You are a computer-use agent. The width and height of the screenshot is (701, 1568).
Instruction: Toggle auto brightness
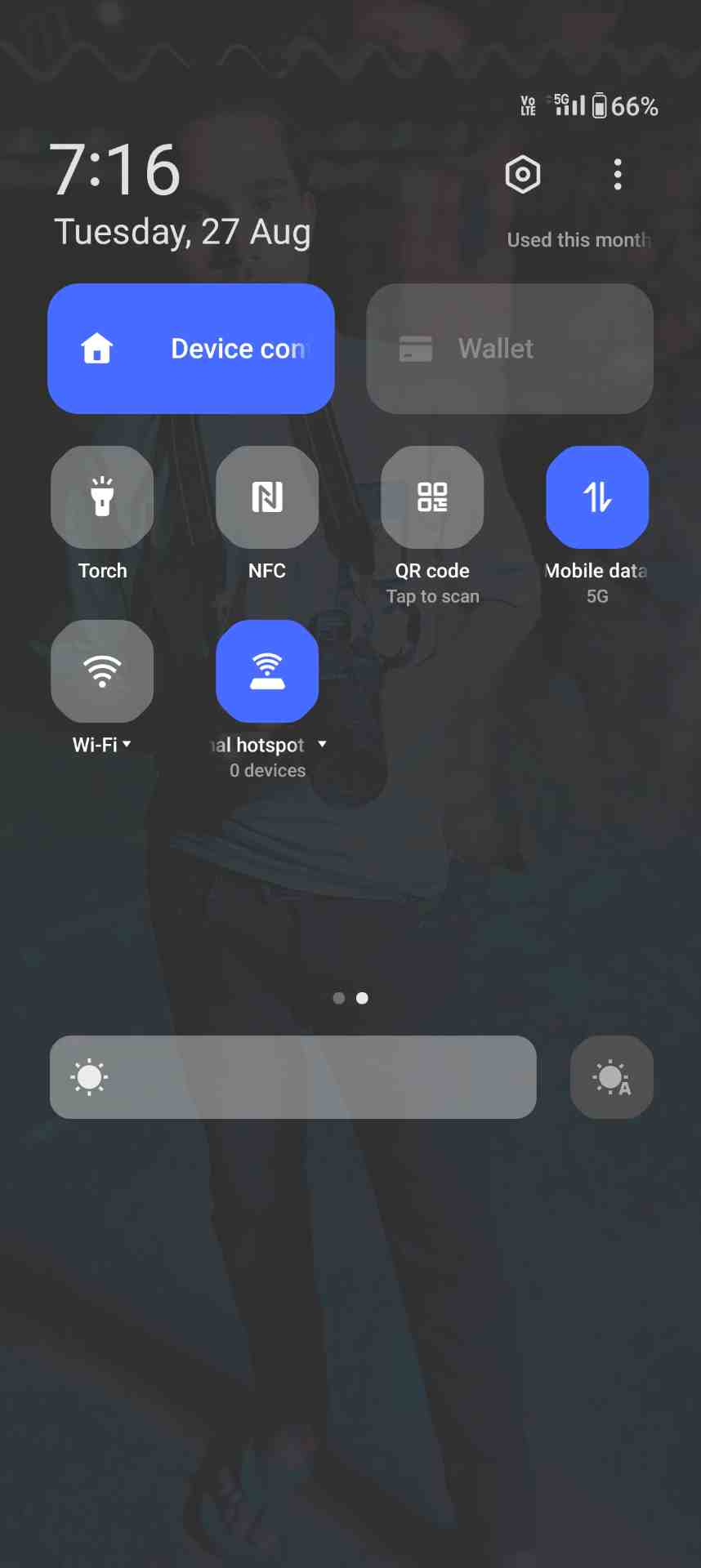click(611, 1077)
